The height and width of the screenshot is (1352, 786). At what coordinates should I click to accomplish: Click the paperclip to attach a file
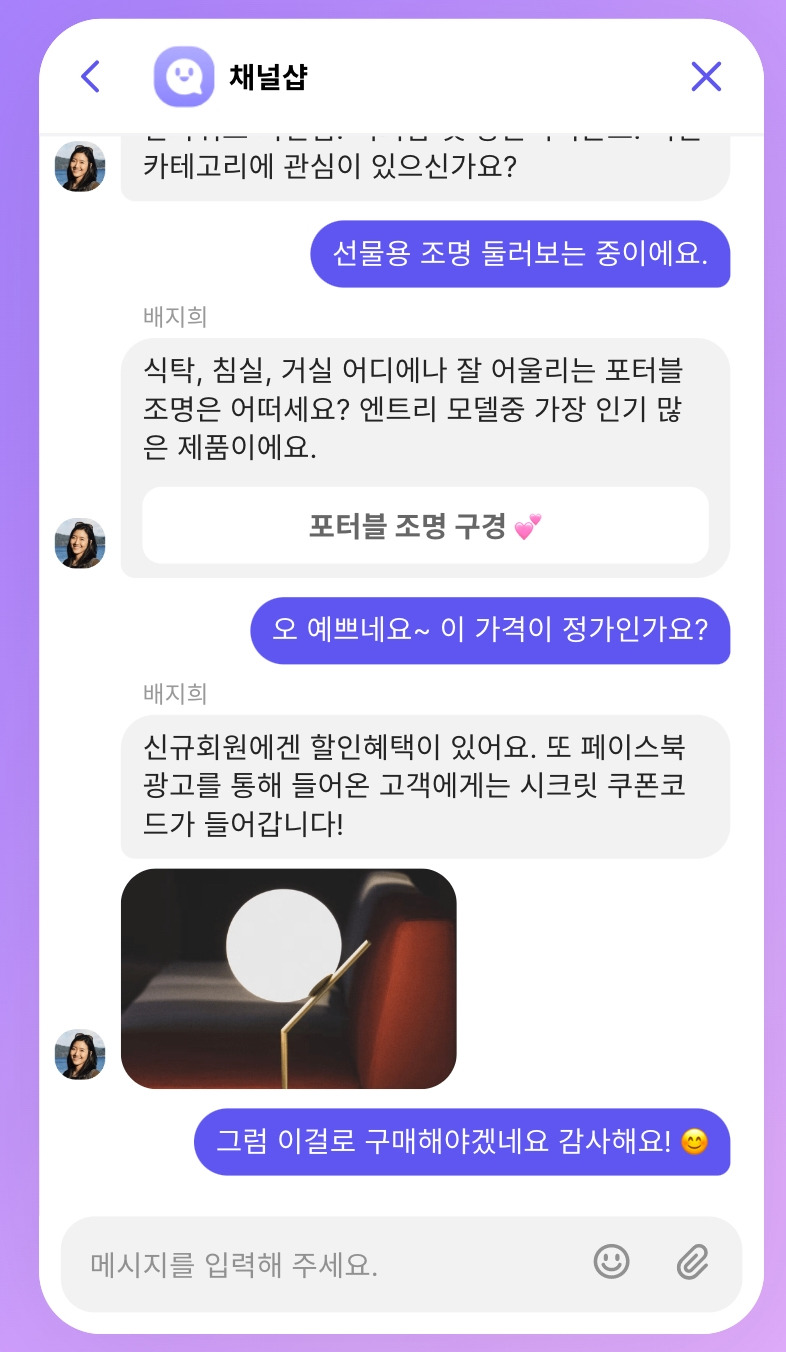point(692,1263)
